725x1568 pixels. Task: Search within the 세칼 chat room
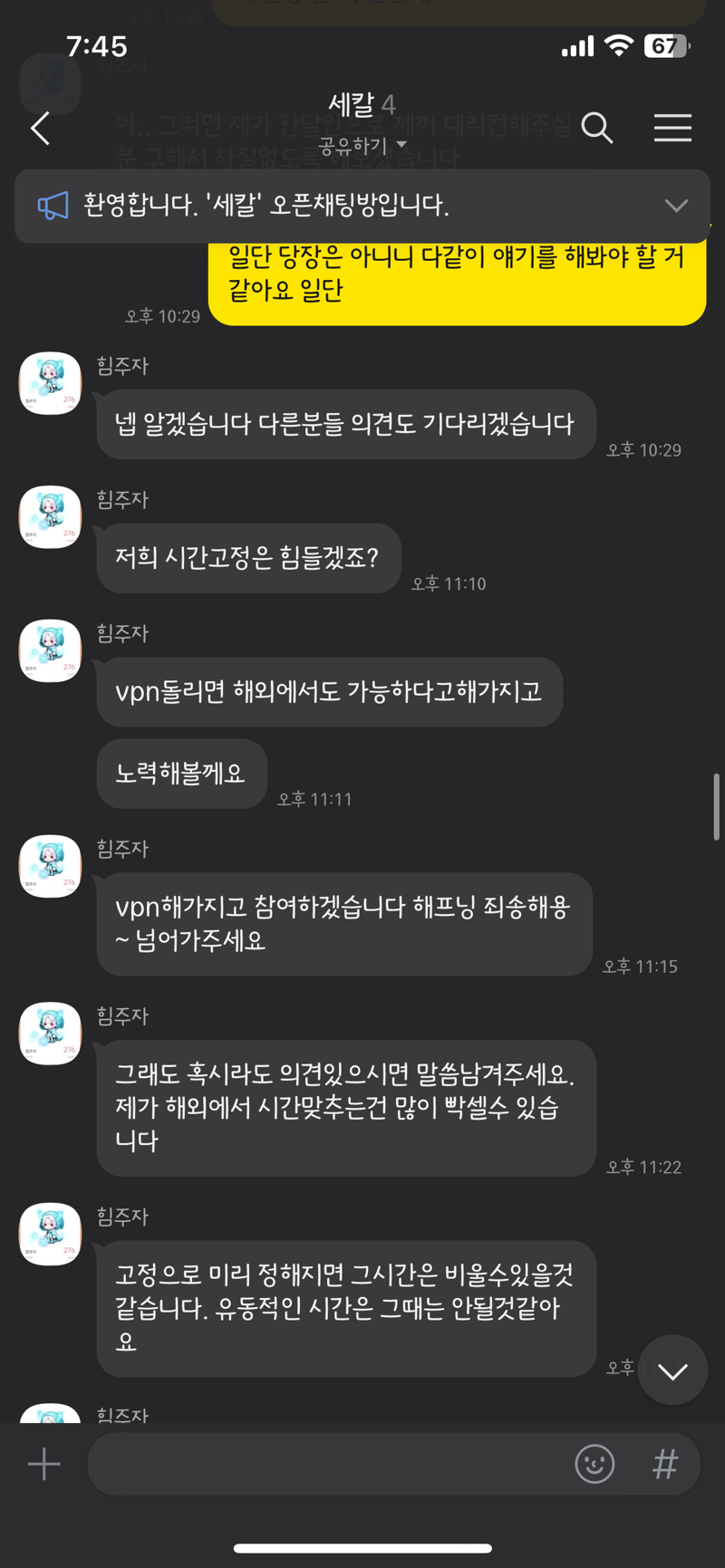[596, 129]
